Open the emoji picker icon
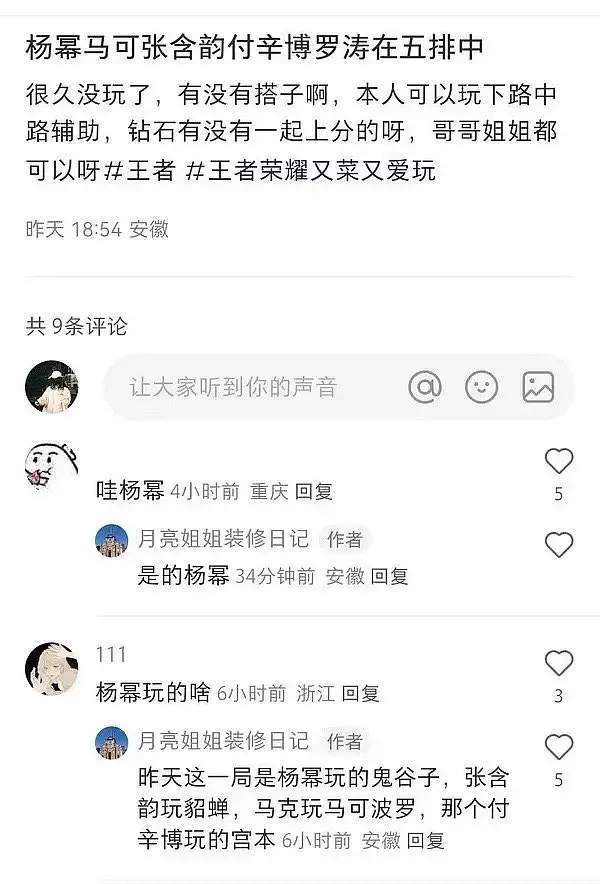Viewport: 600px width, 884px height. pyautogui.click(x=481, y=386)
